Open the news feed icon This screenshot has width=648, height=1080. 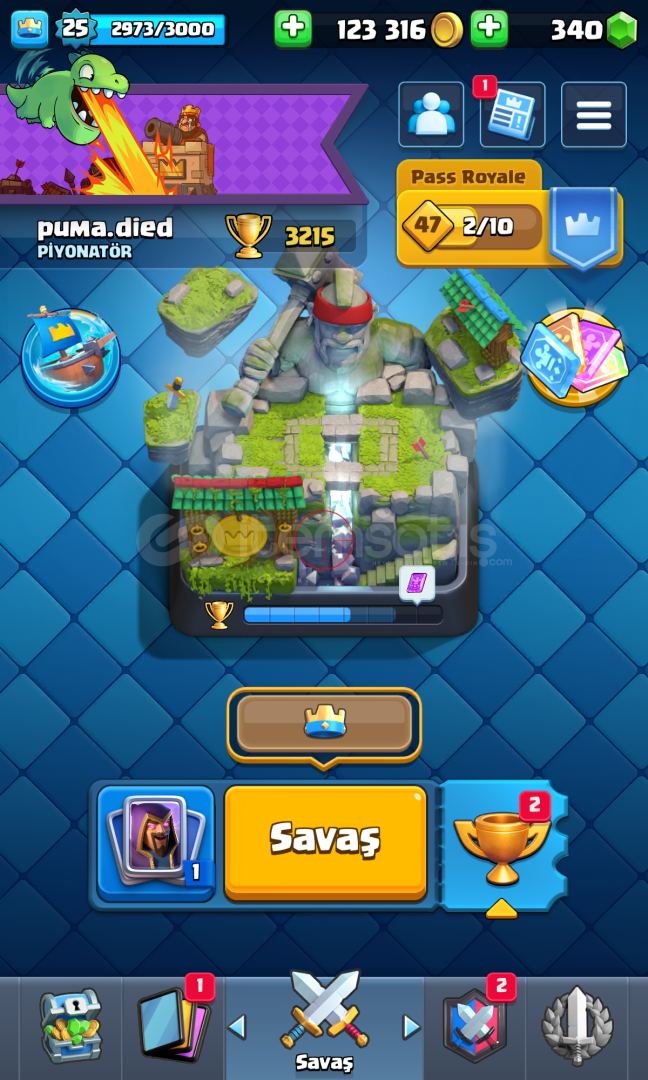(x=513, y=115)
